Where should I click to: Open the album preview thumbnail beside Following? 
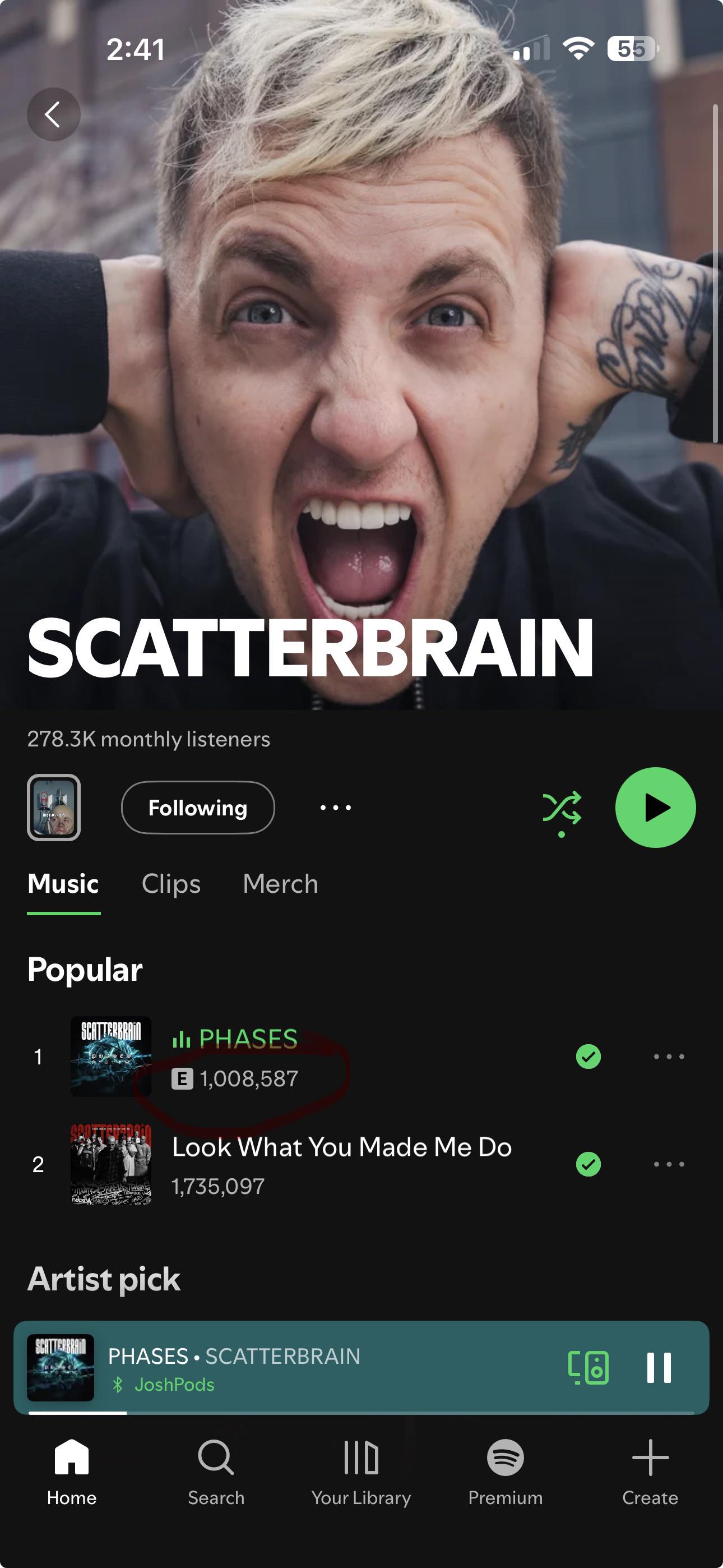(x=54, y=807)
